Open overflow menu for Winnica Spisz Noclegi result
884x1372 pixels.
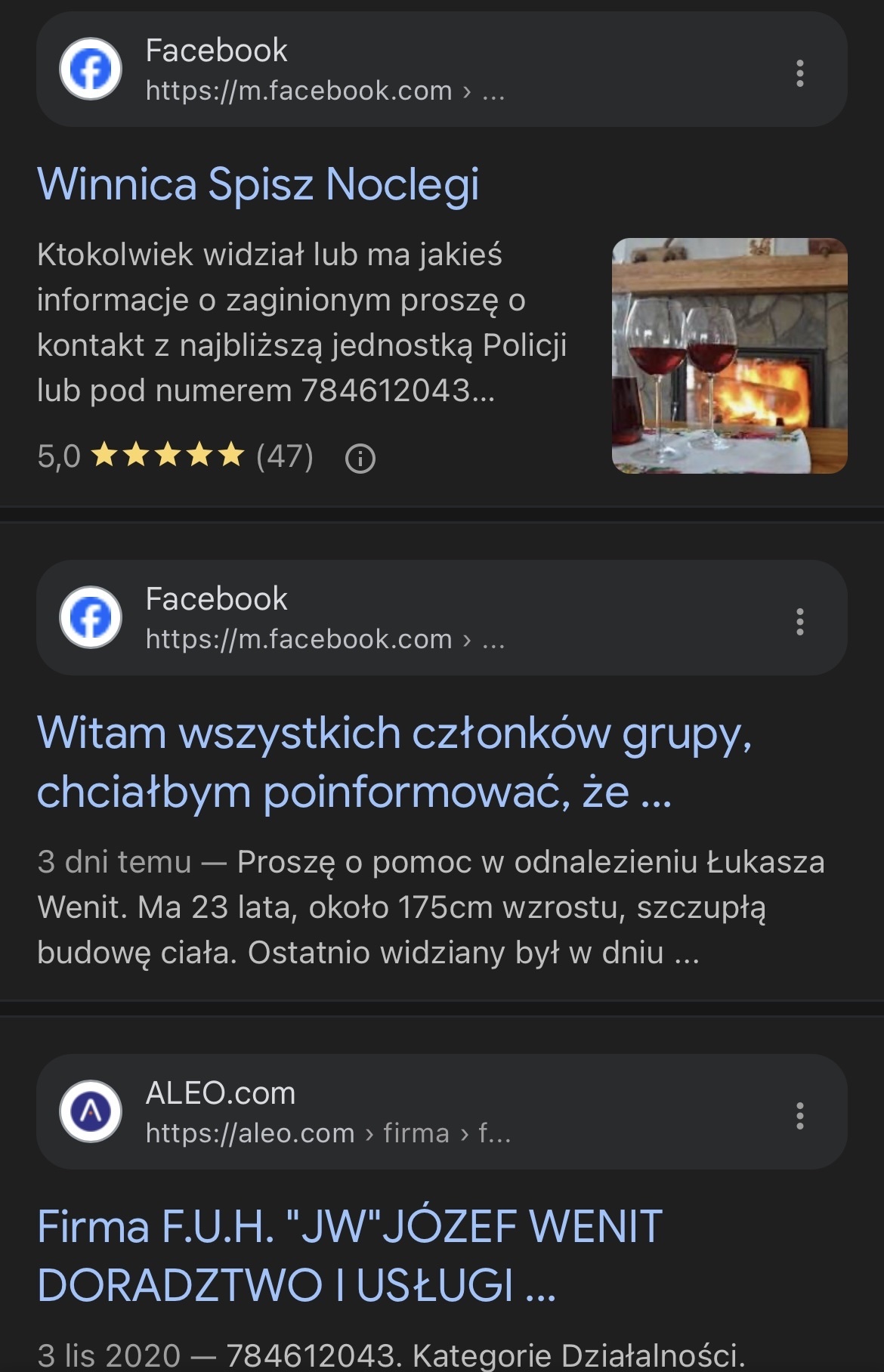click(799, 73)
